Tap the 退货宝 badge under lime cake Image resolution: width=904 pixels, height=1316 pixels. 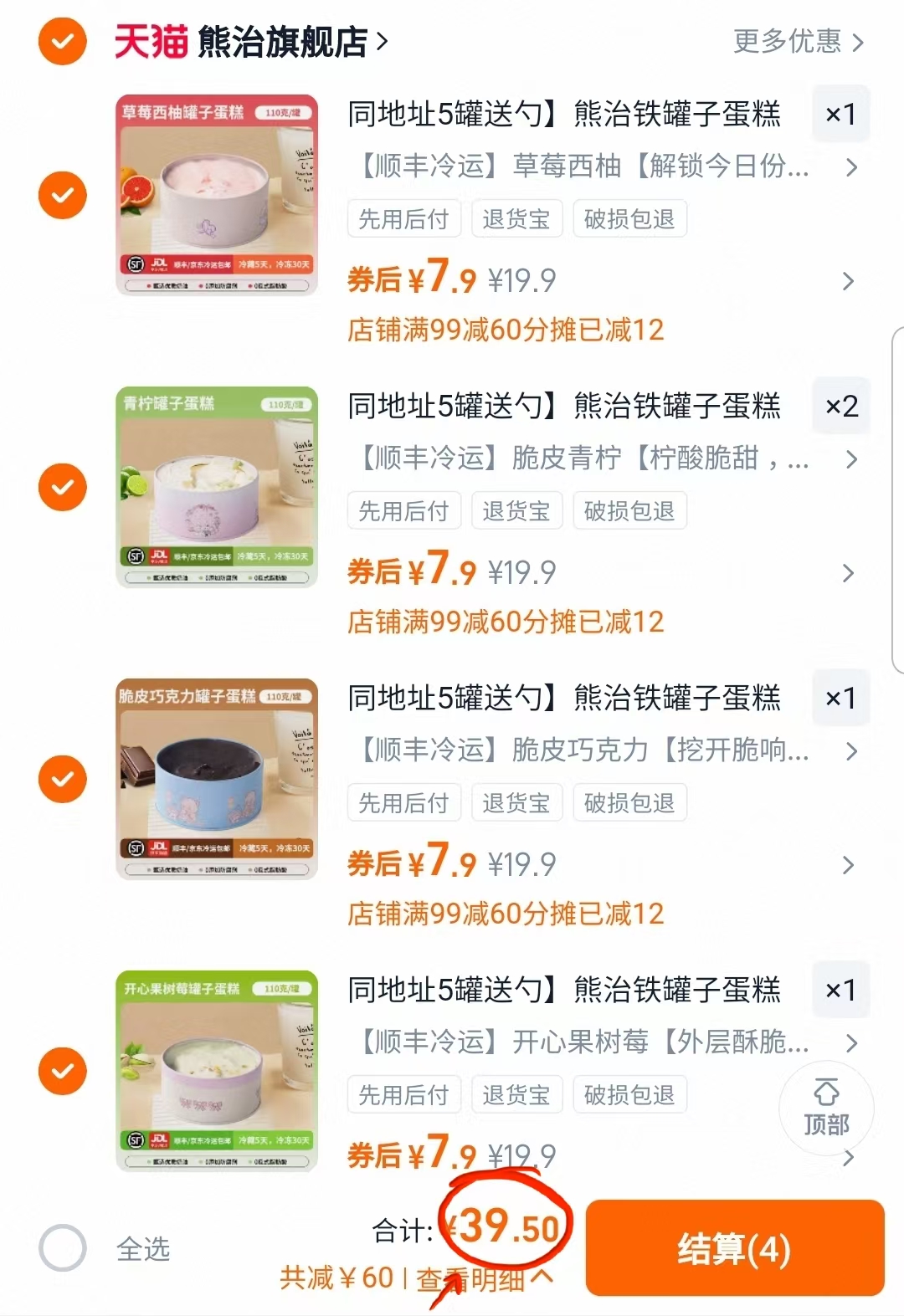click(516, 510)
